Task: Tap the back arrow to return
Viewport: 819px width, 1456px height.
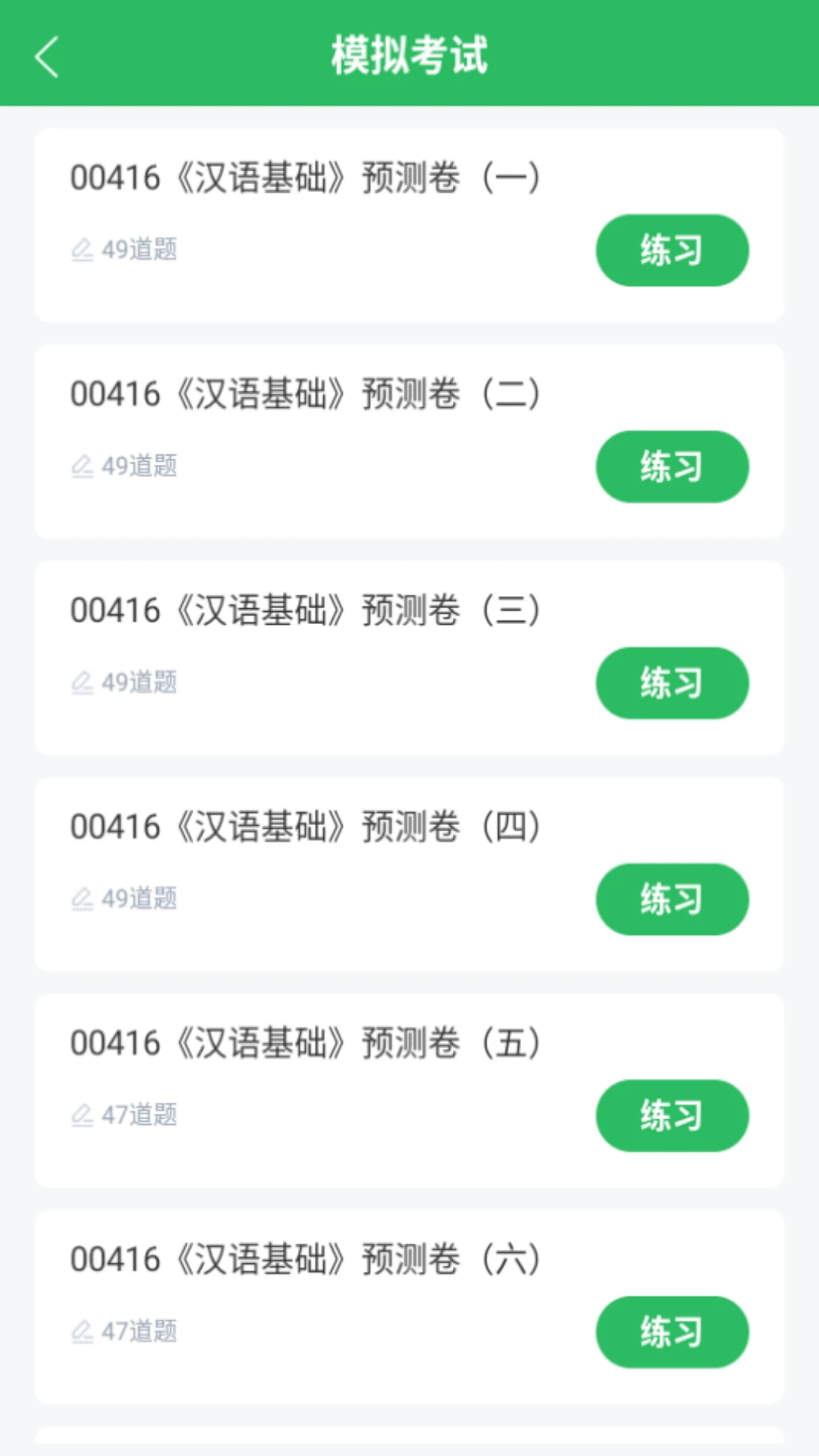Action: coord(47,56)
